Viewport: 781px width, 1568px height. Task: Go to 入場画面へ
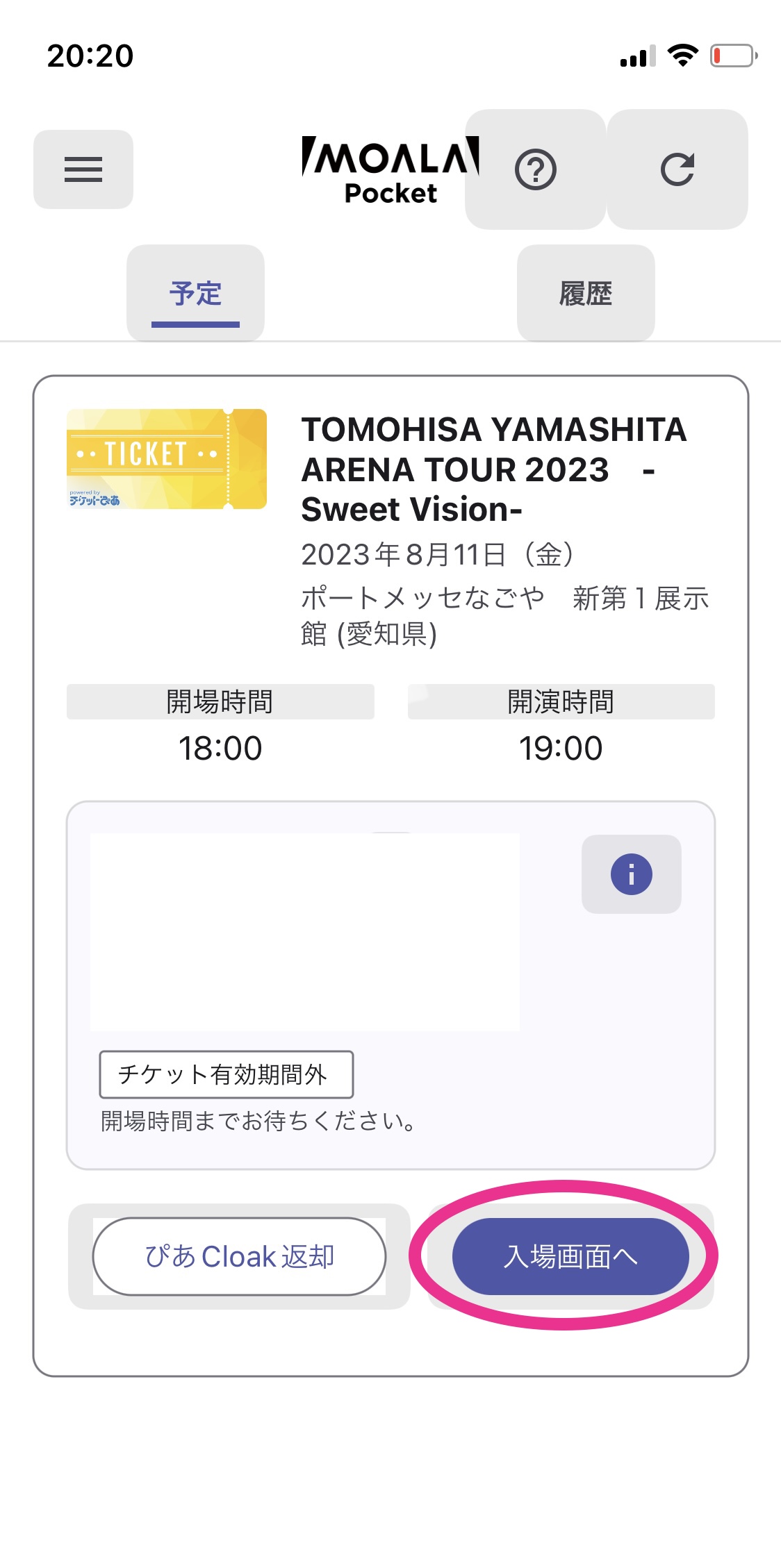tap(570, 1256)
